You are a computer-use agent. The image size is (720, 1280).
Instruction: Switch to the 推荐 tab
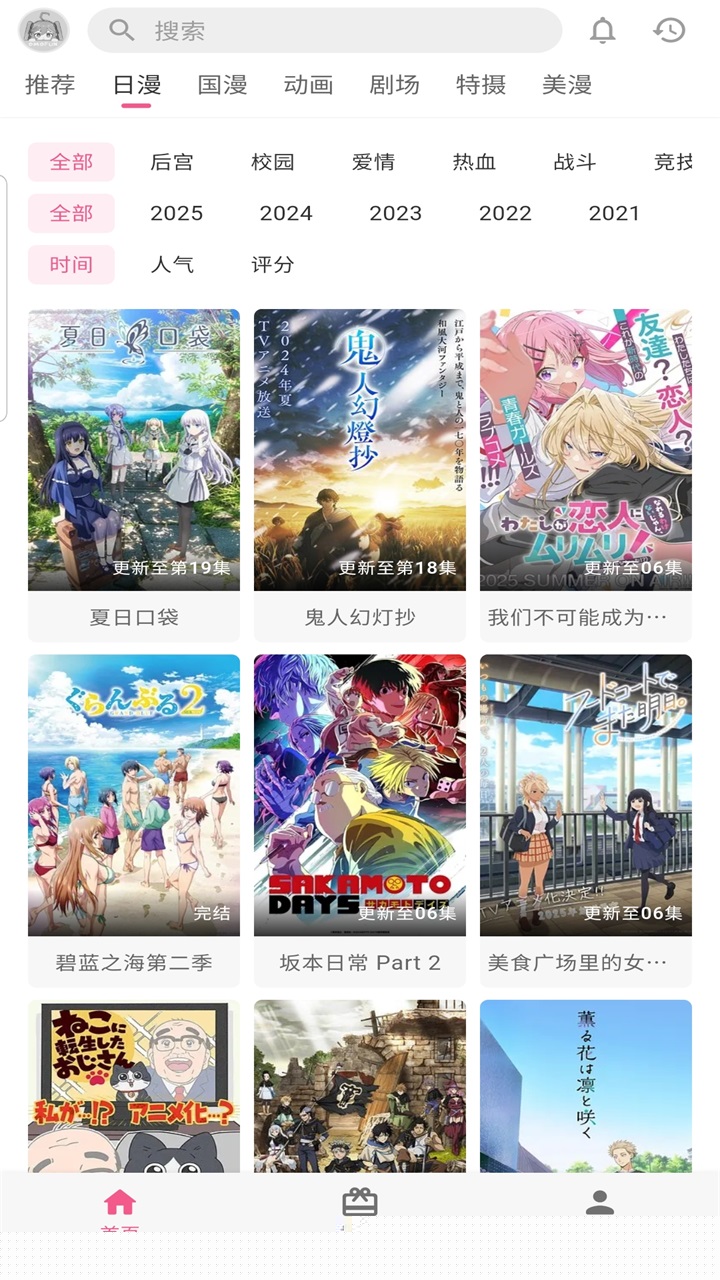click(50, 85)
